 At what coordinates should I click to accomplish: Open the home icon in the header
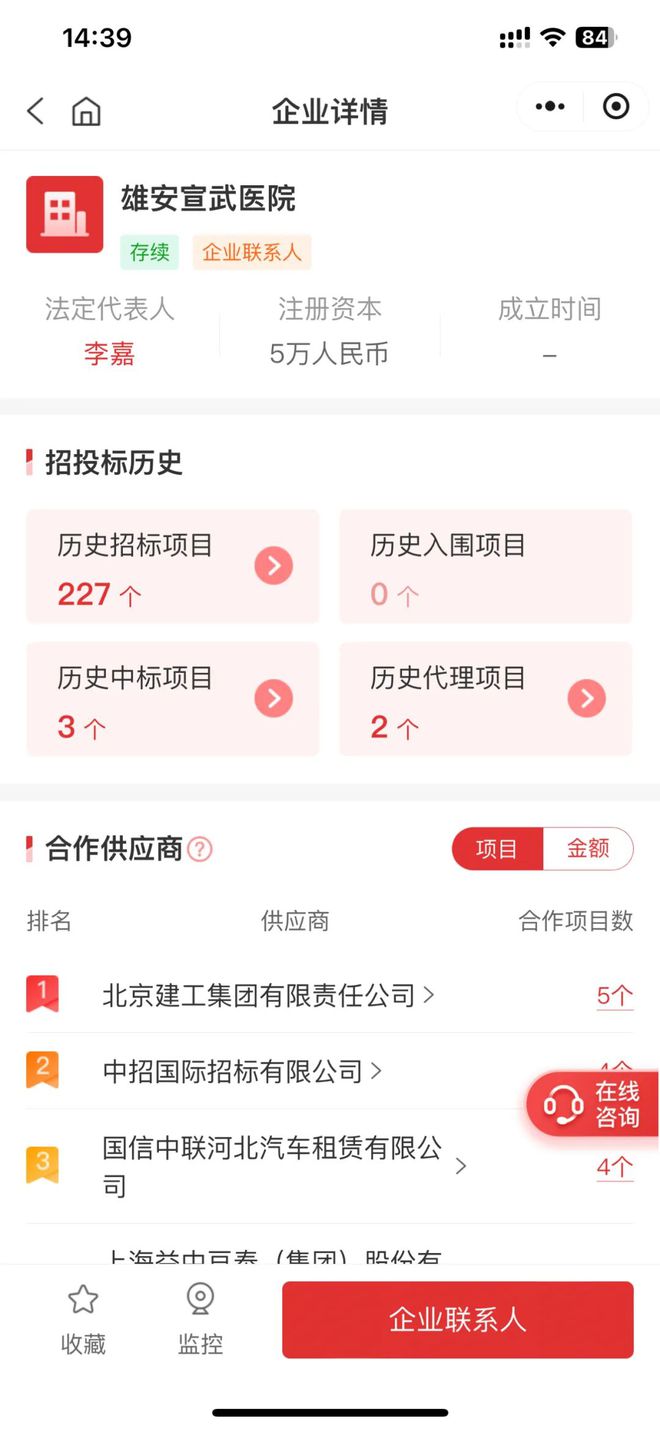pos(86,111)
